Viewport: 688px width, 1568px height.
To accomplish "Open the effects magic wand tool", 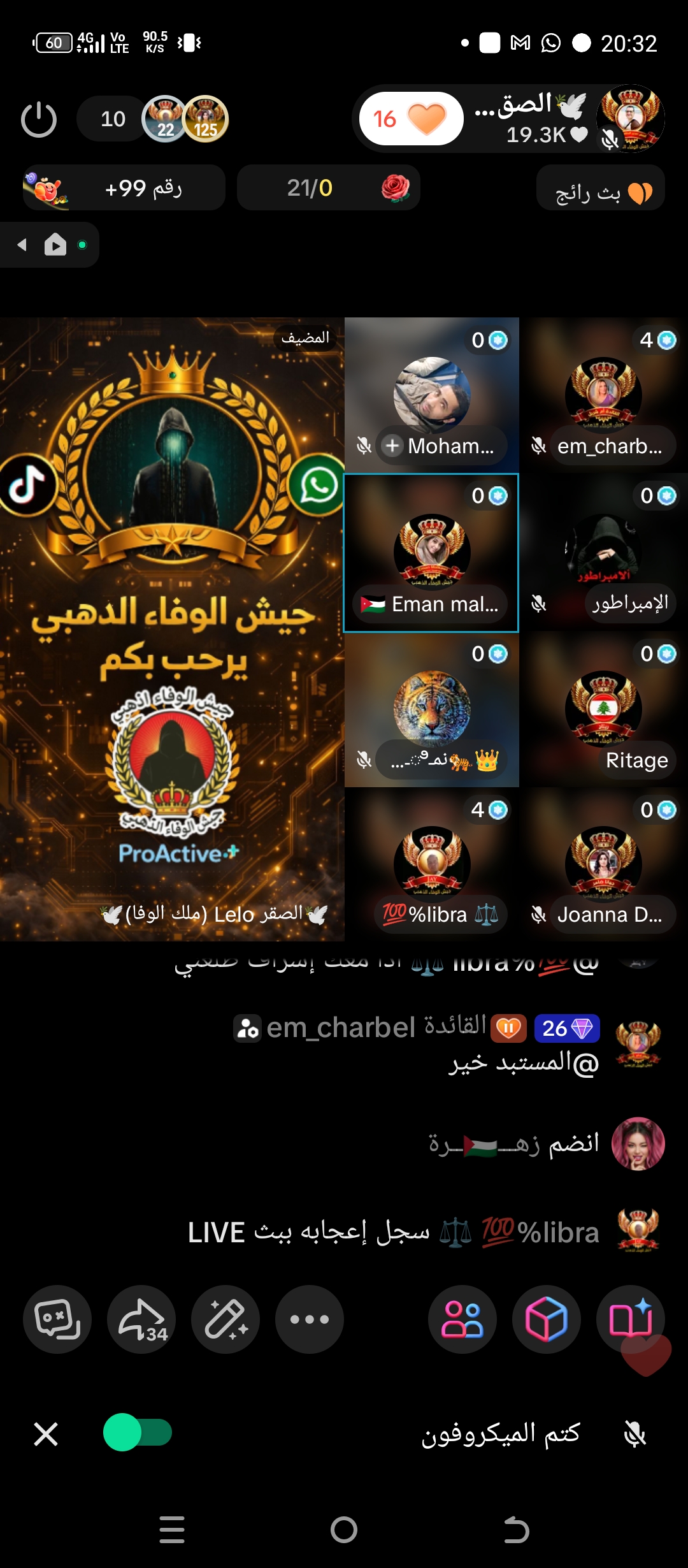I will [x=226, y=1319].
